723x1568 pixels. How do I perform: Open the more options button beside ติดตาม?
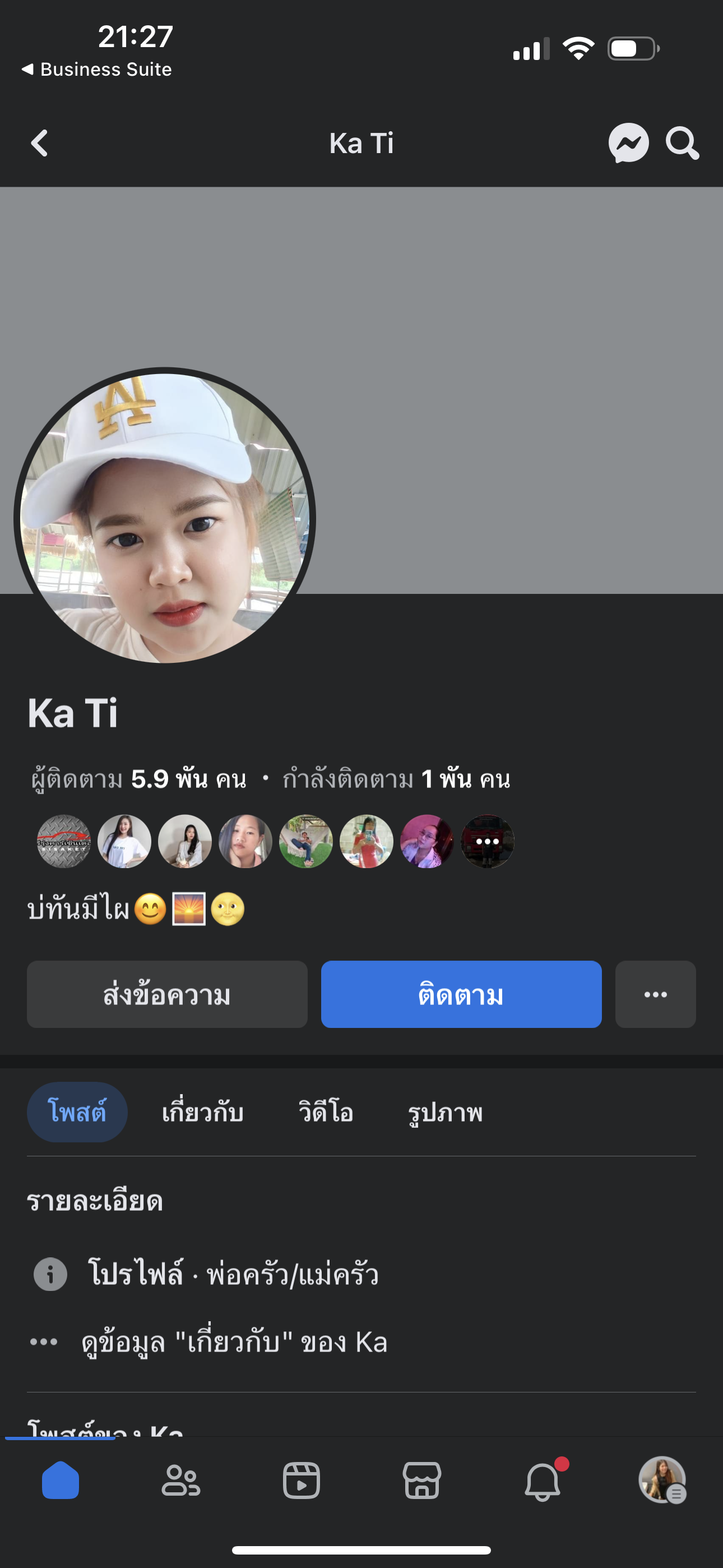[655, 994]
